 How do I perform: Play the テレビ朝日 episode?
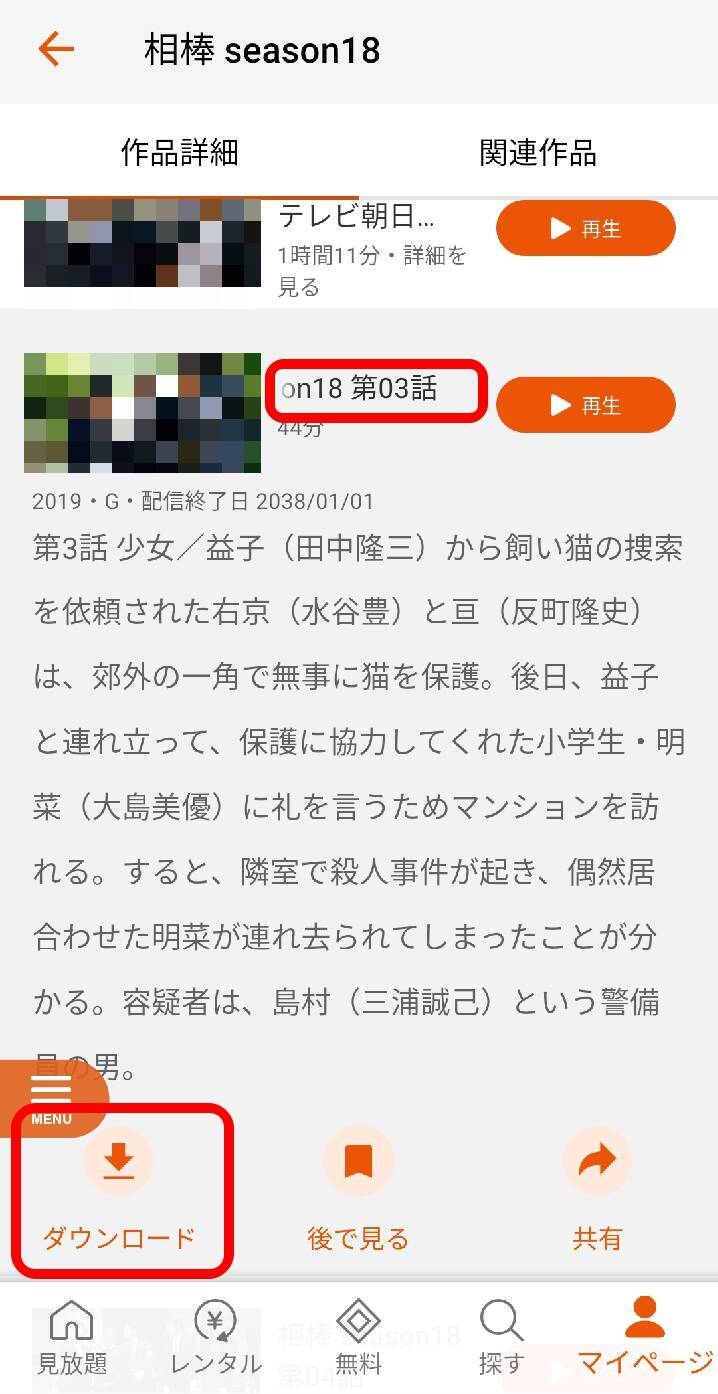tap(585, 229)
